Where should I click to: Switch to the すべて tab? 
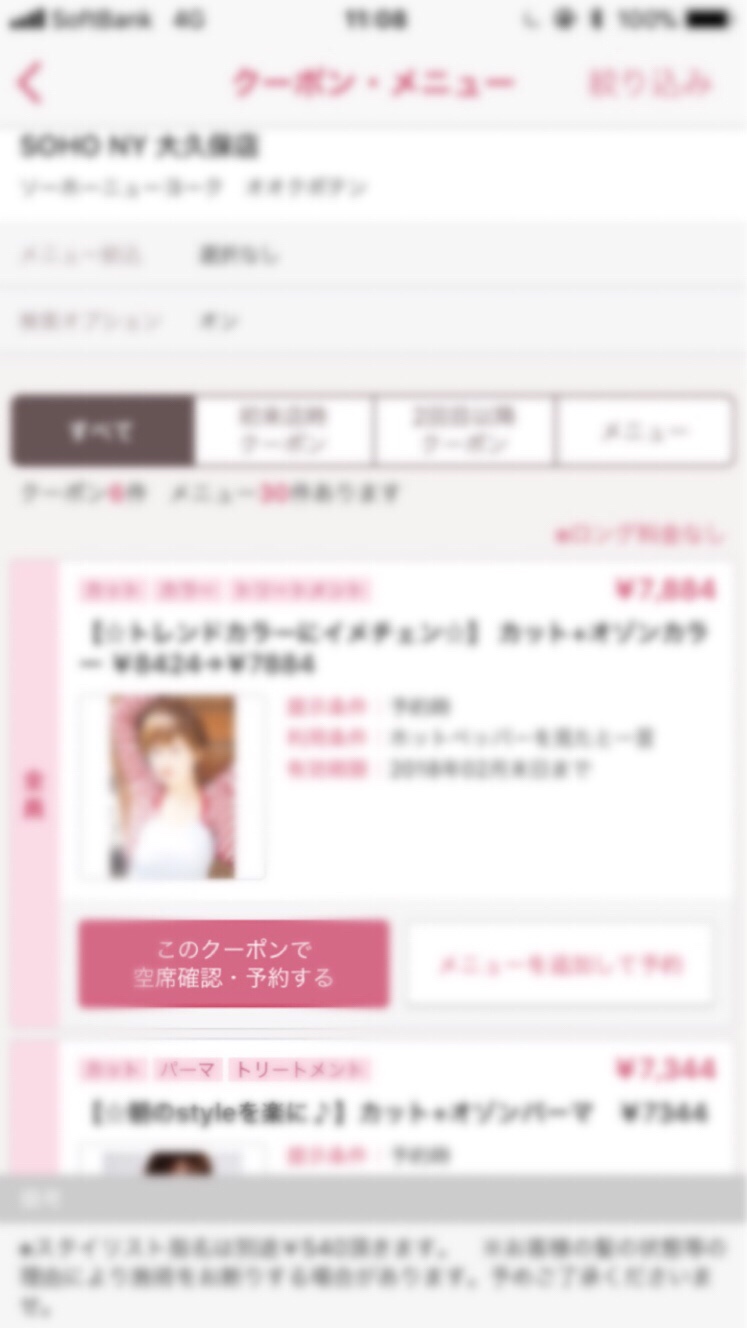(x=102, y=431)
